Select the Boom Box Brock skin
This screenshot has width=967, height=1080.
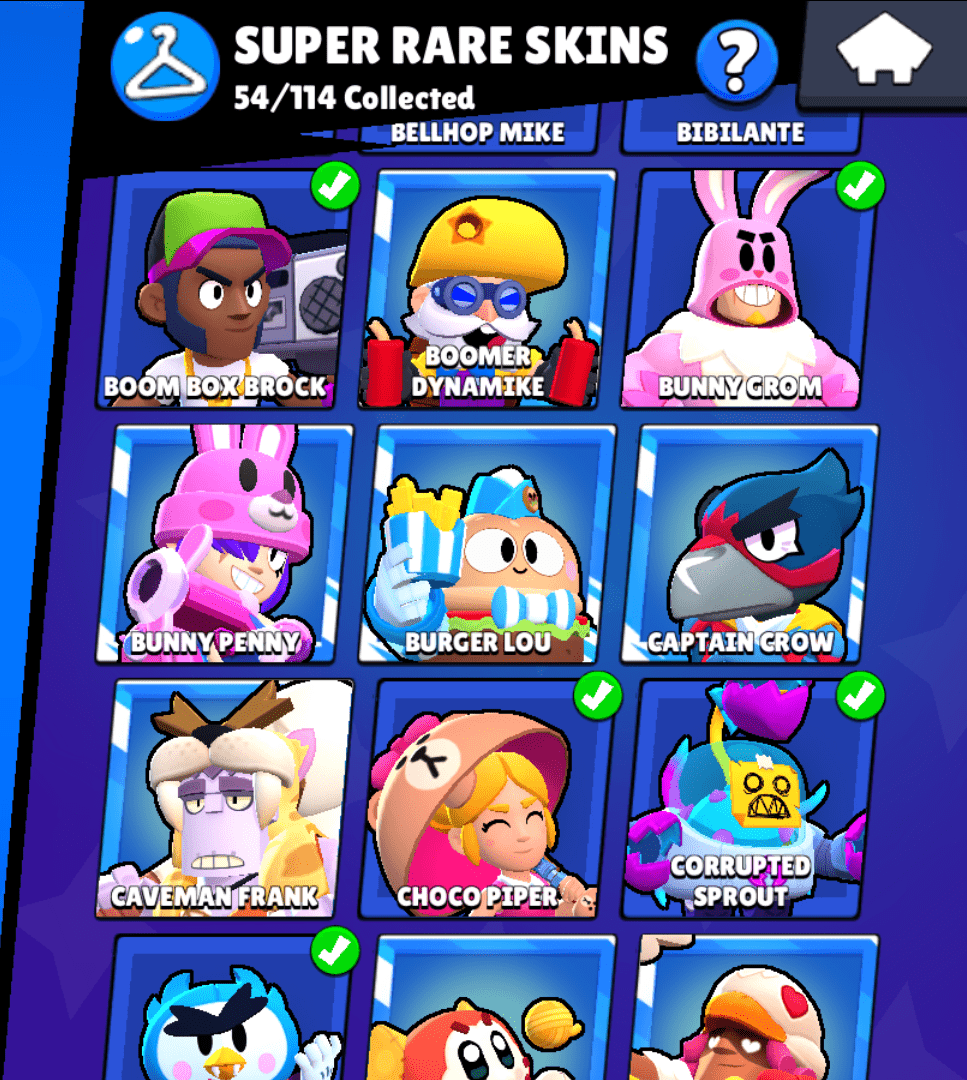point(225,290)
